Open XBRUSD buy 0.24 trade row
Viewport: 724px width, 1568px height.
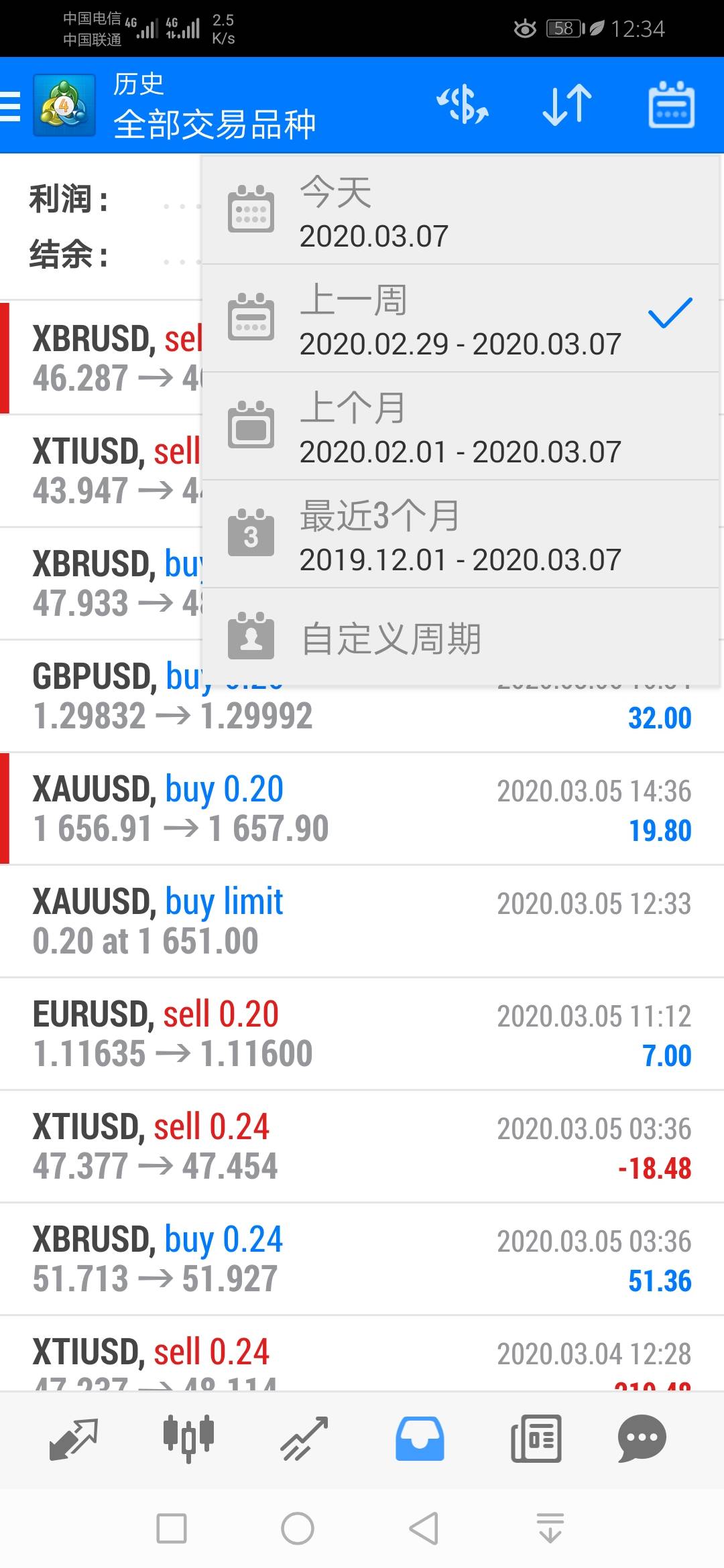click(x=362, y=1259)
